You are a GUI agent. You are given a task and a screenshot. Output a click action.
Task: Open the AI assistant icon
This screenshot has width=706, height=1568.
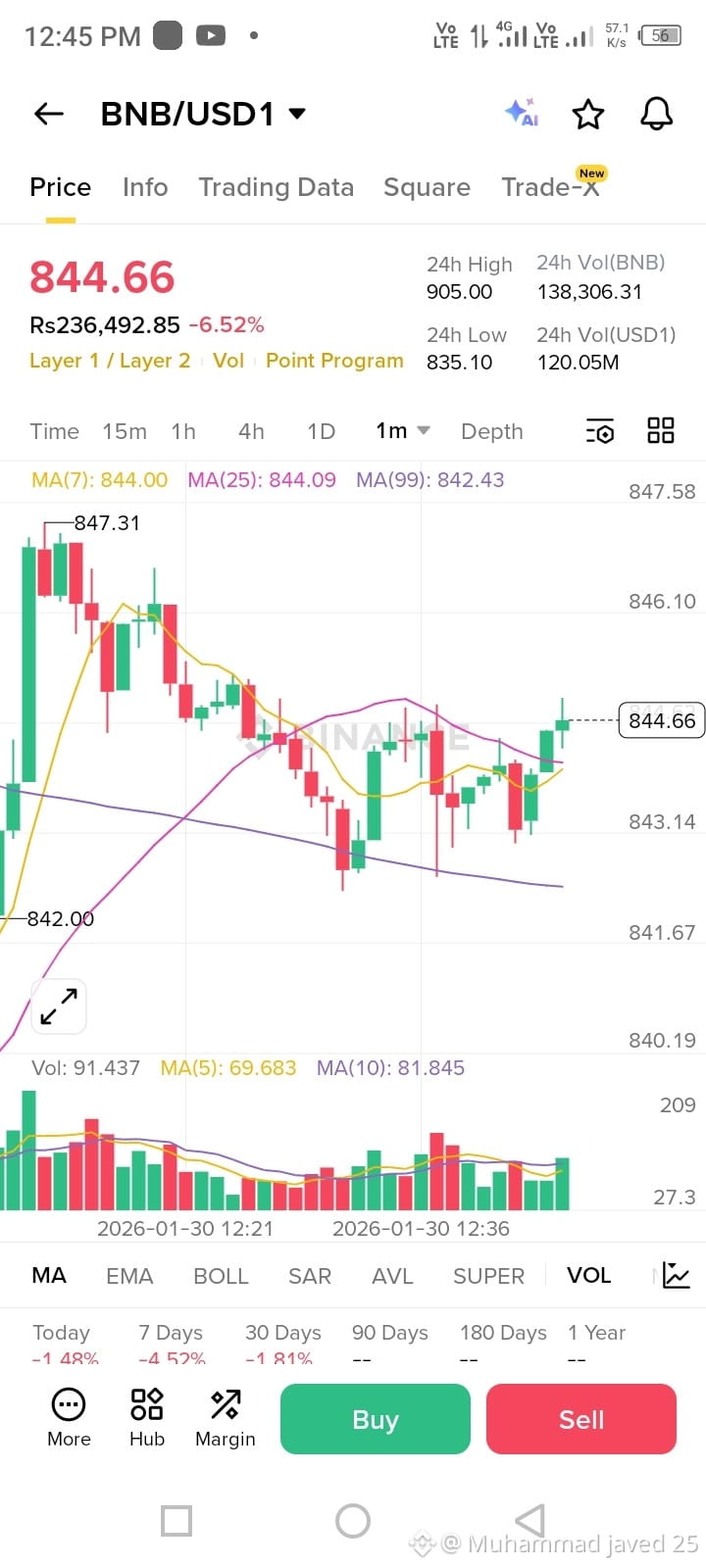click(x=522, y=114)
